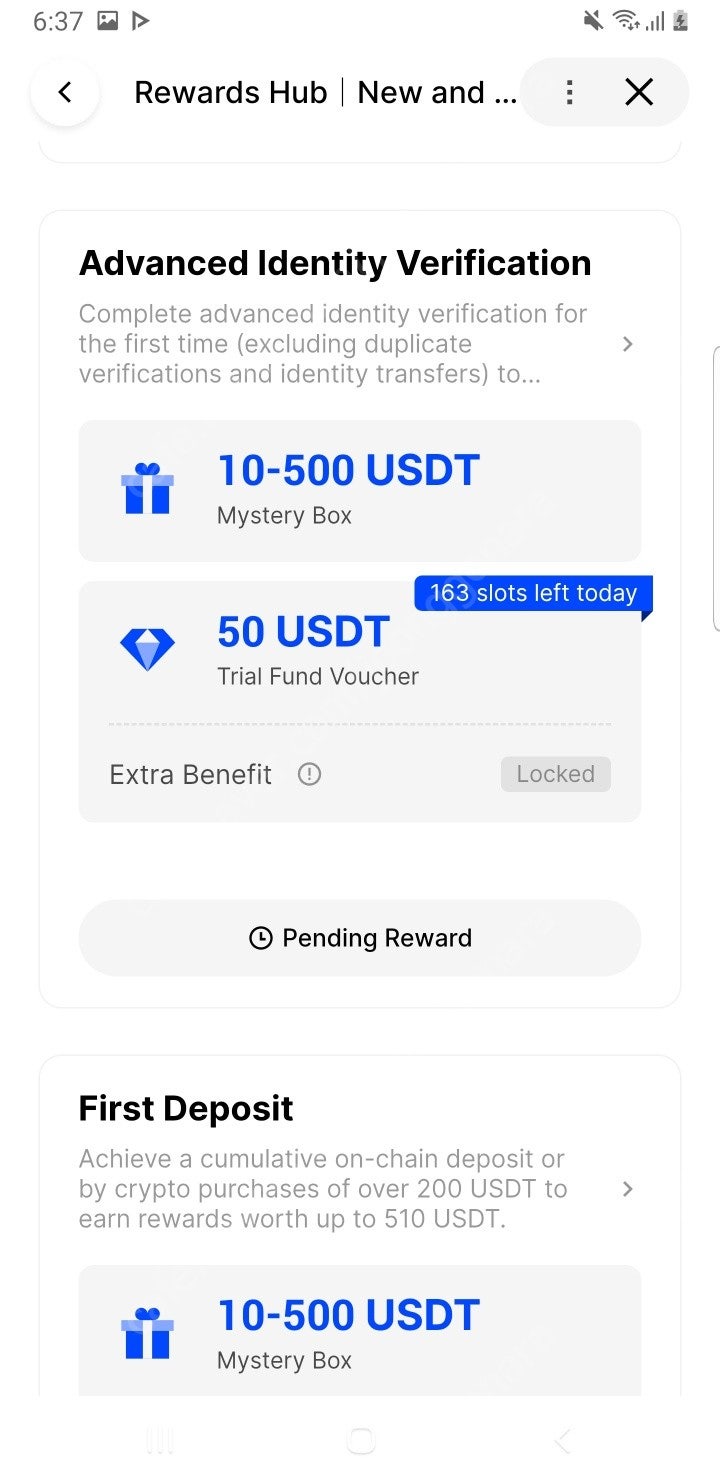Tap the system home button
The width and height of the screenshot is (720, 1480).
361,1440
